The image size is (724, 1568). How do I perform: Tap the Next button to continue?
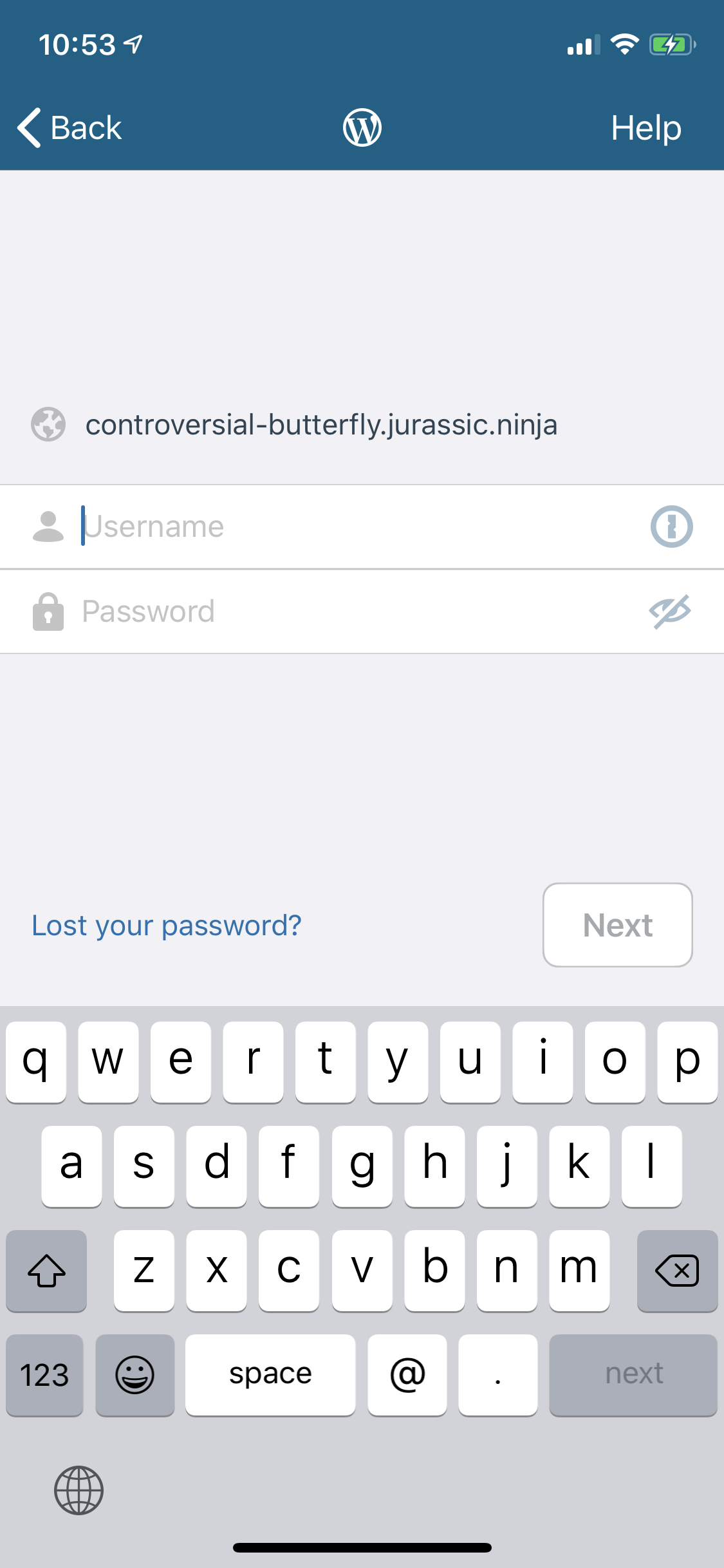[618, 925]
